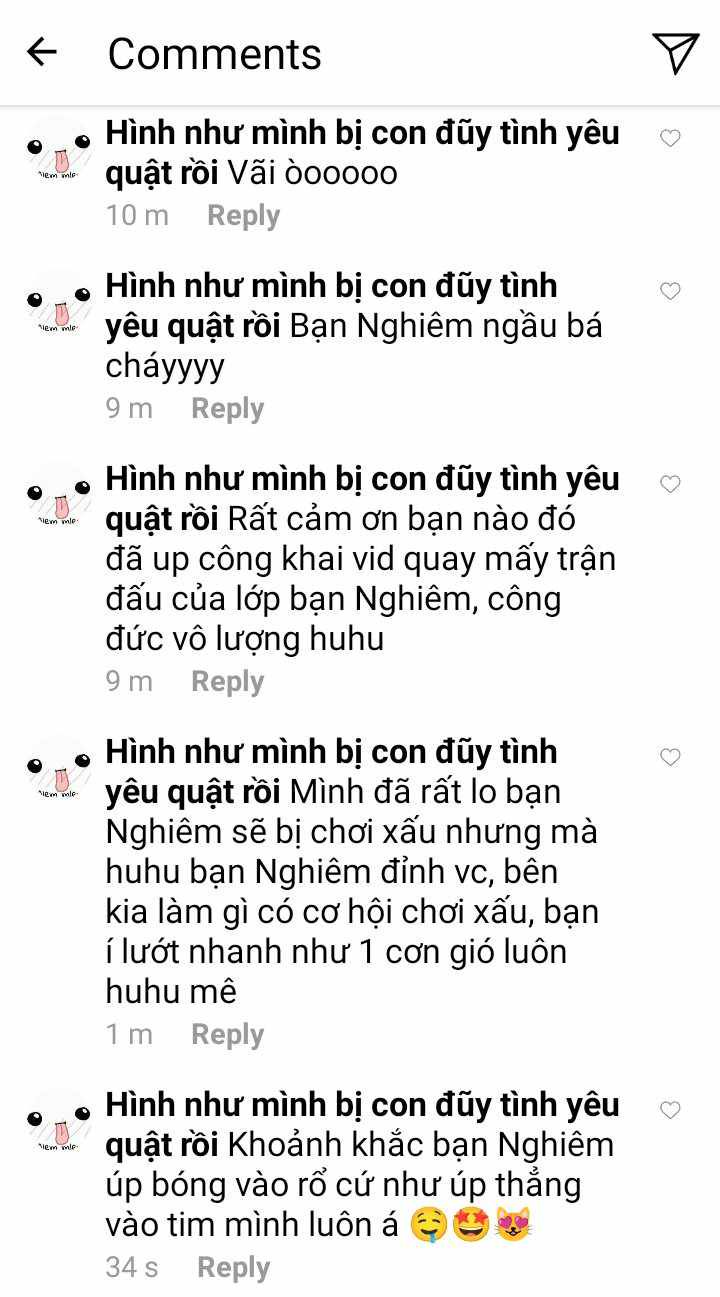Reply to 'Bạn Nghiêm ngầu bá cháyyyy' comment
Screen dimensions: 720x1297
click(x=227, y=408)
